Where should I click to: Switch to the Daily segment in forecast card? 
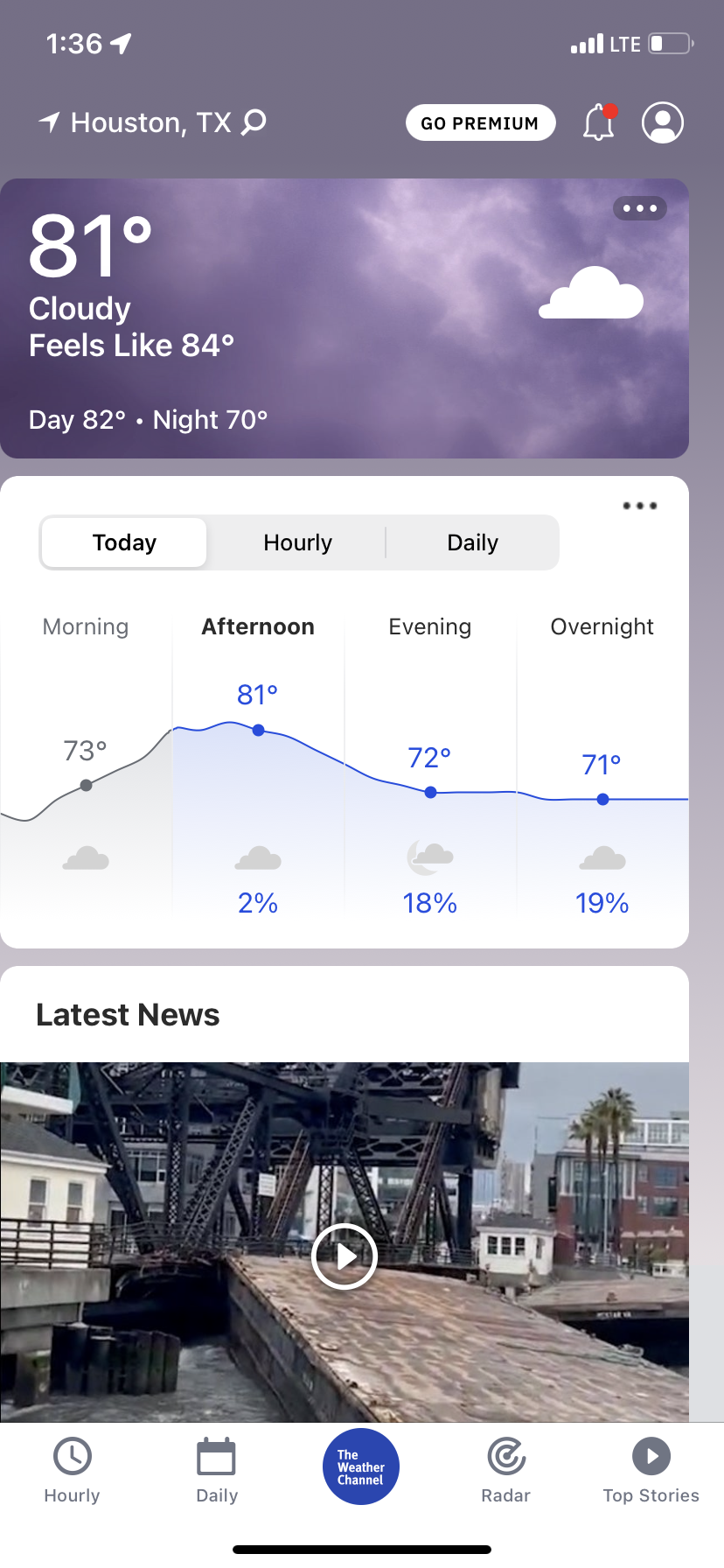(472, 542)
